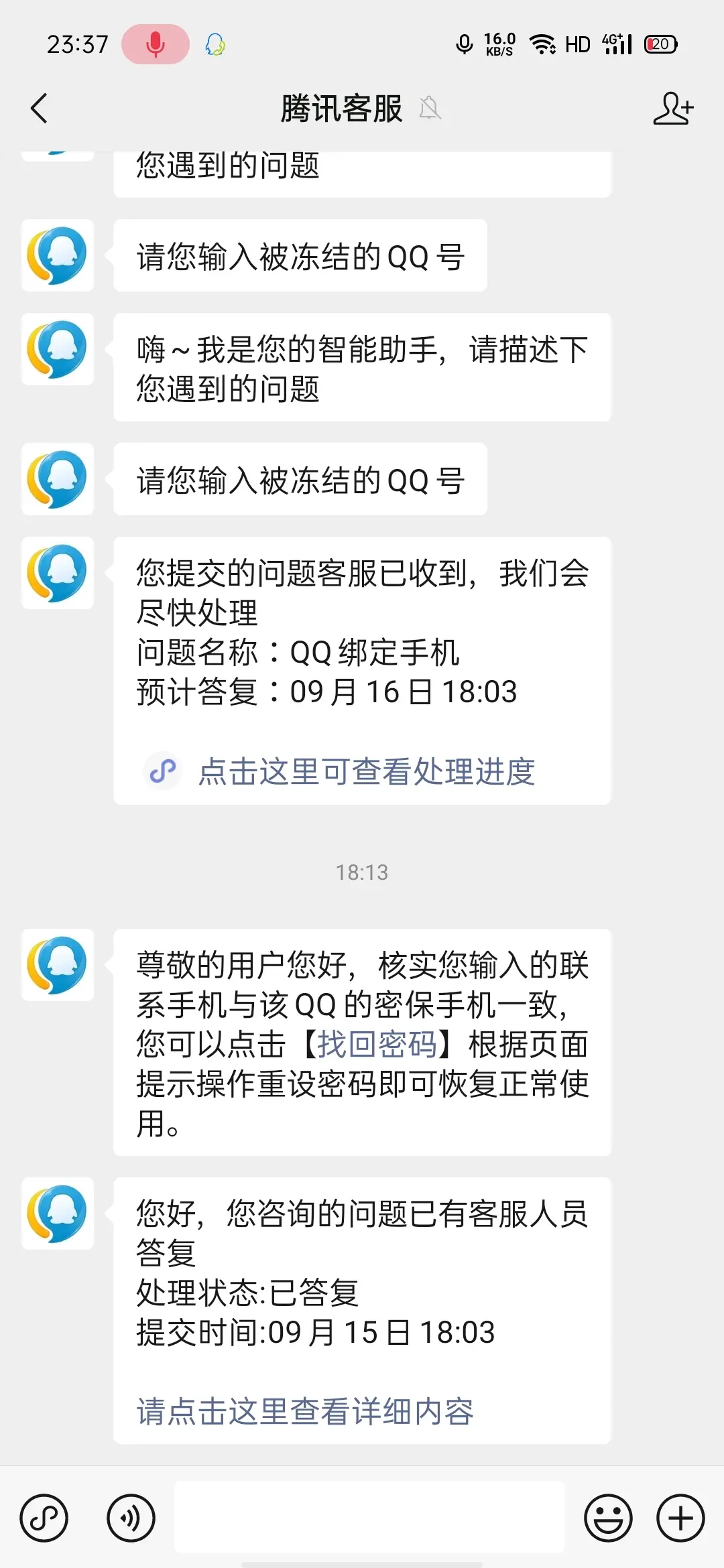Tap the add contact icon in the top bar
724x1568 pixels.
tap(674, 109)
